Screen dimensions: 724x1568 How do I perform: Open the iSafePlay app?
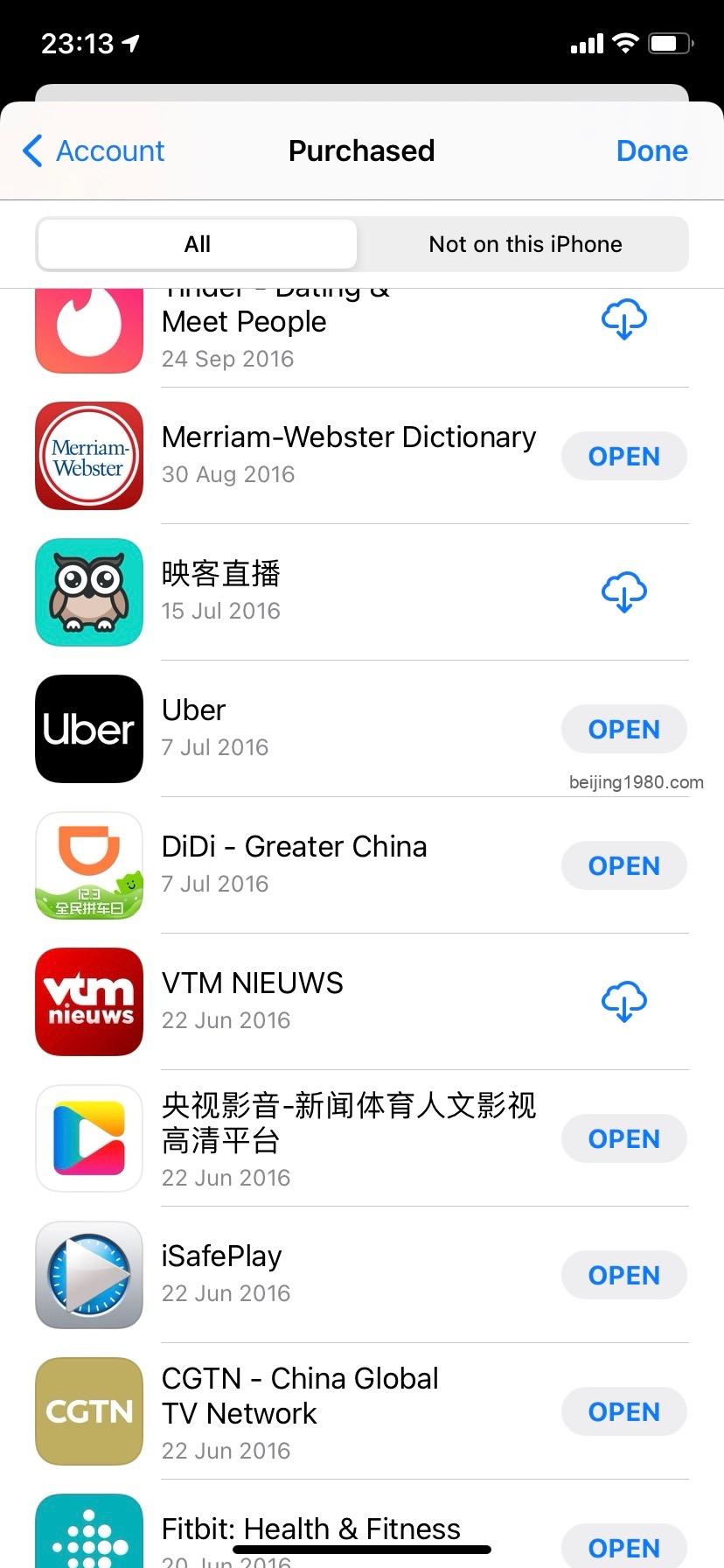623,1275
